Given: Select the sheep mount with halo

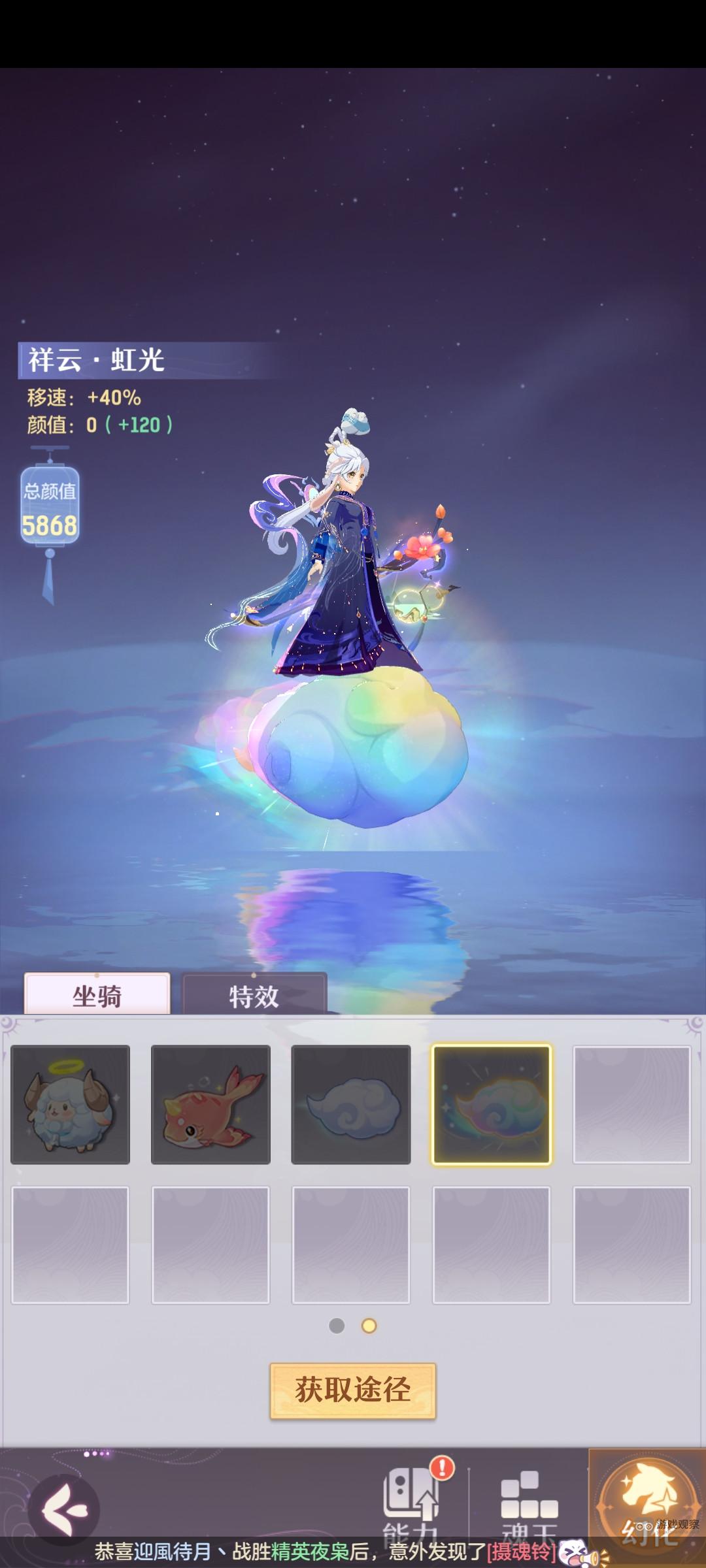Looking at the screenshot, I should pyautogui.click(x=71, y=1105).
